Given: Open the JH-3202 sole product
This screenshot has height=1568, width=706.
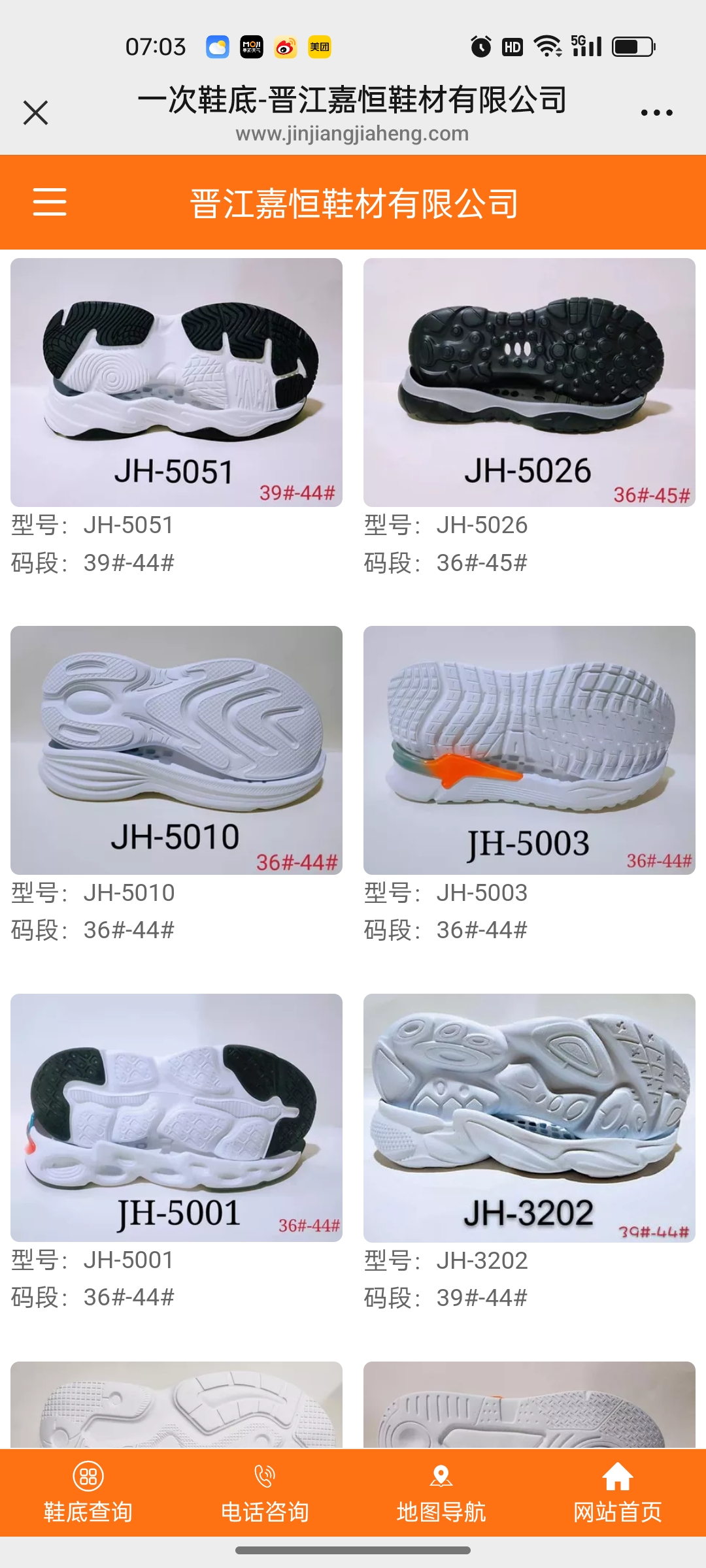Looking at the screenshot, I should coord(529,1117).
